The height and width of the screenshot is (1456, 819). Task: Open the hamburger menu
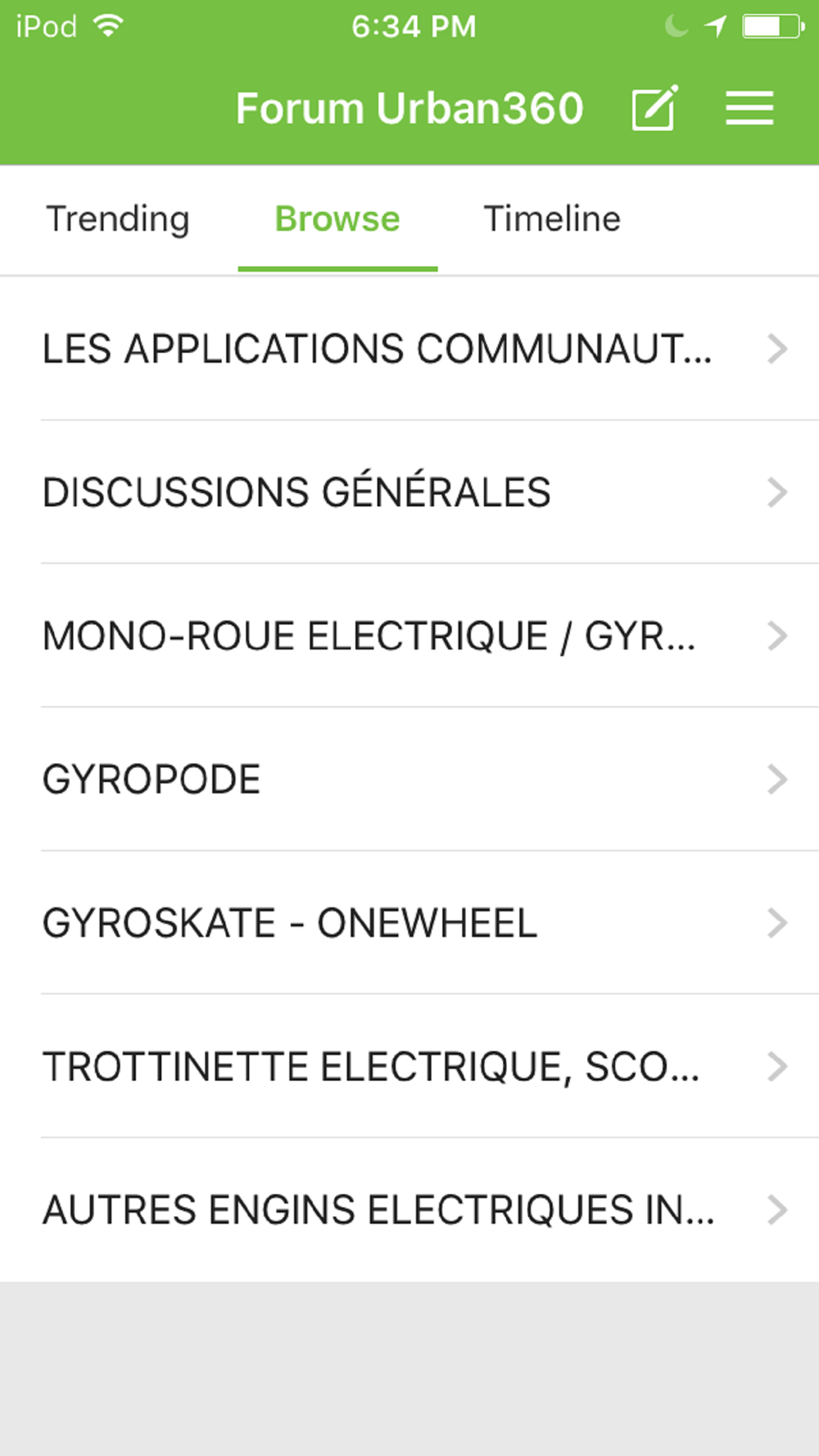tap(749, 108)
